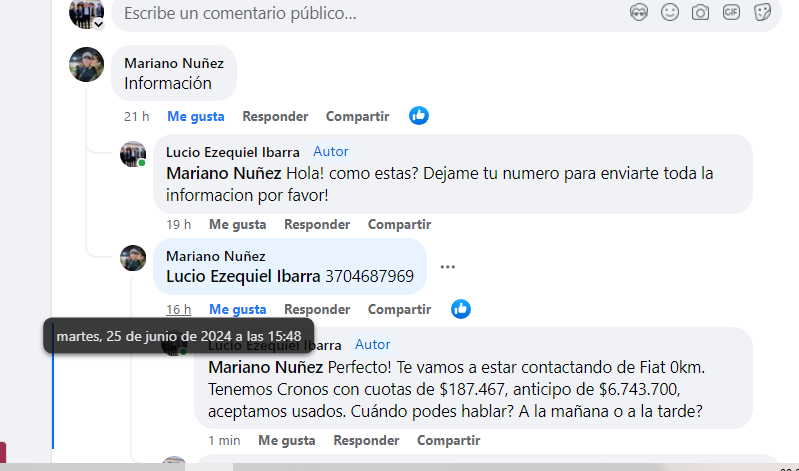The image size is (799, 471).
Task: View the reactions on Mariano's "Información" comment
Action: pos(419,116)
